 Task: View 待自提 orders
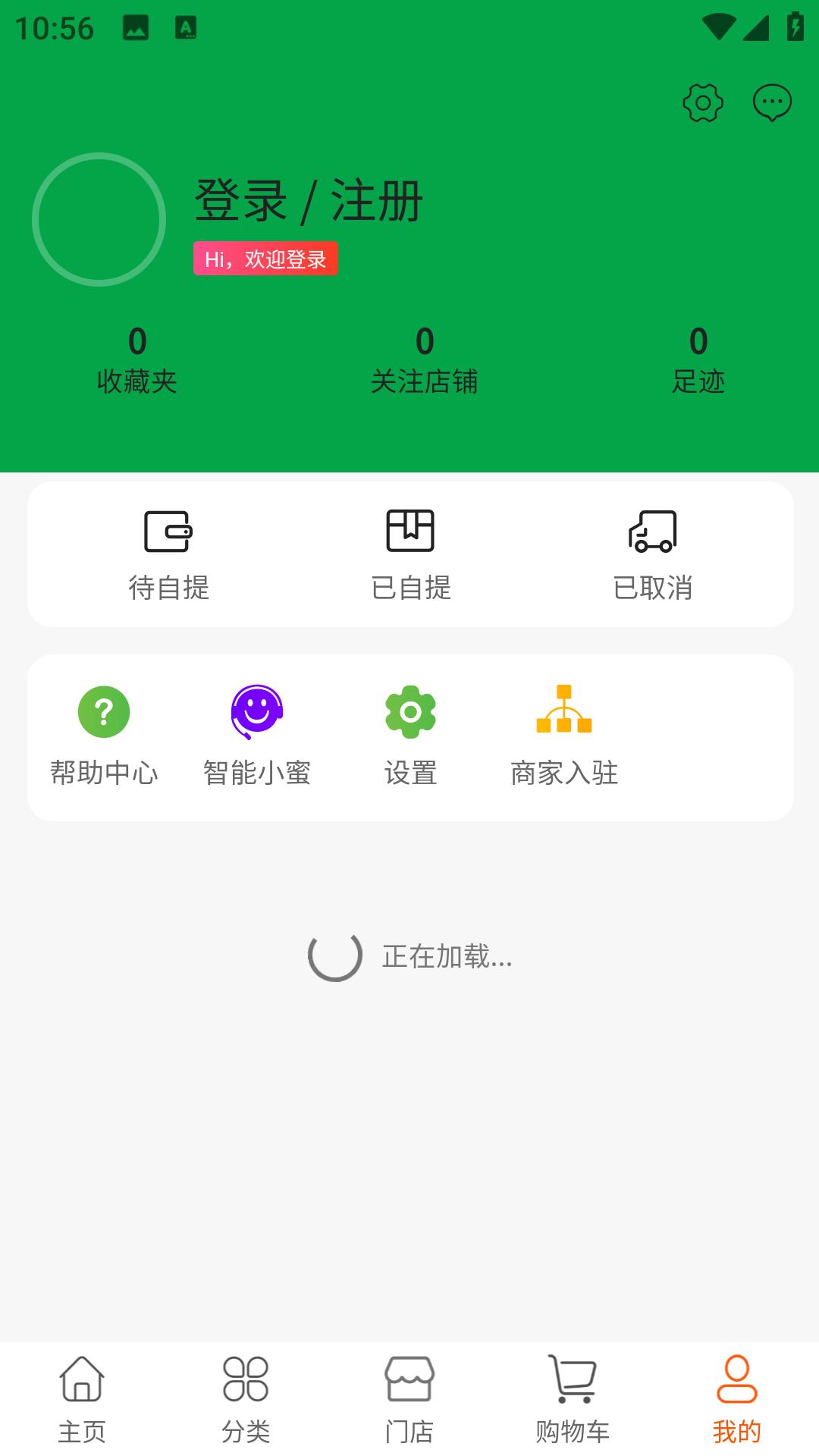[168, 555]
